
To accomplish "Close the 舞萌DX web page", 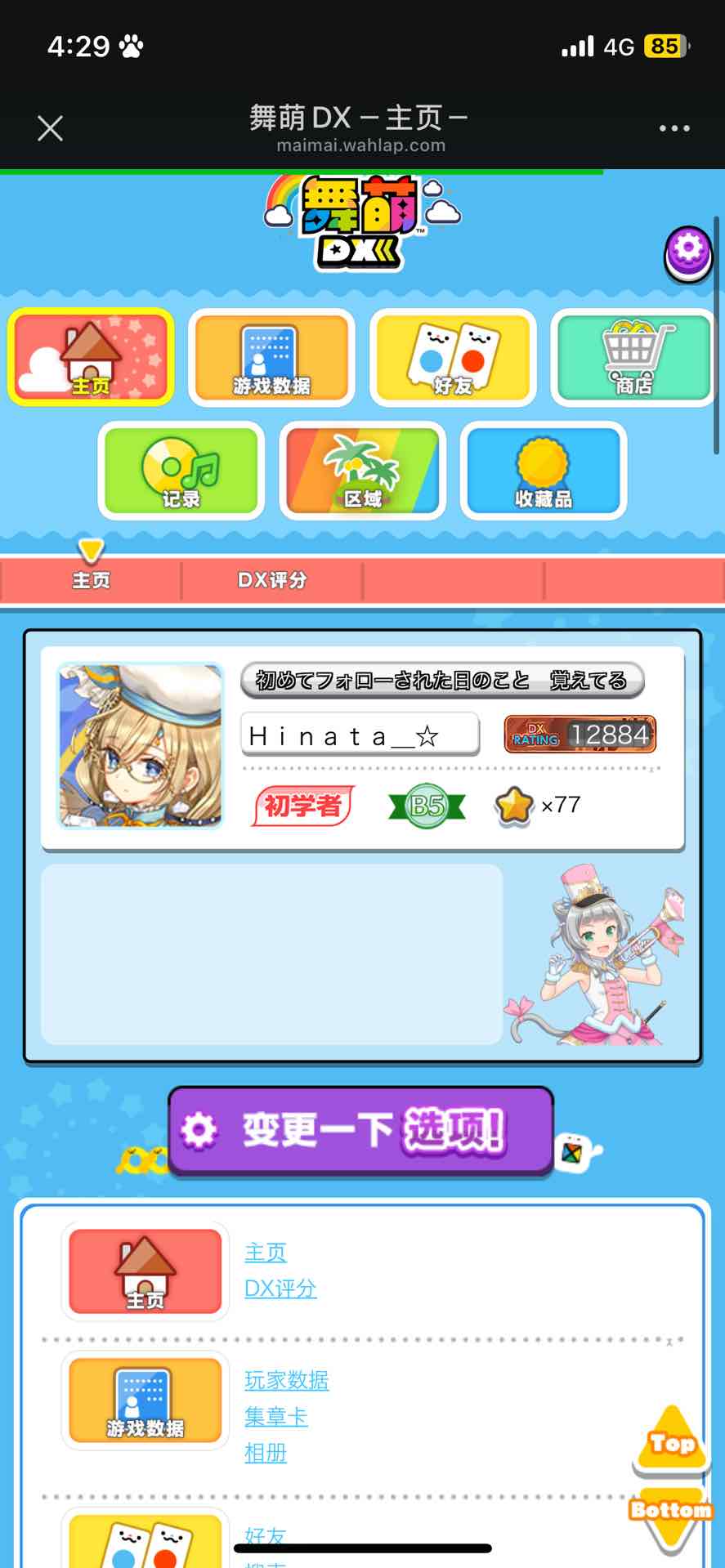I will coord(50,128).
